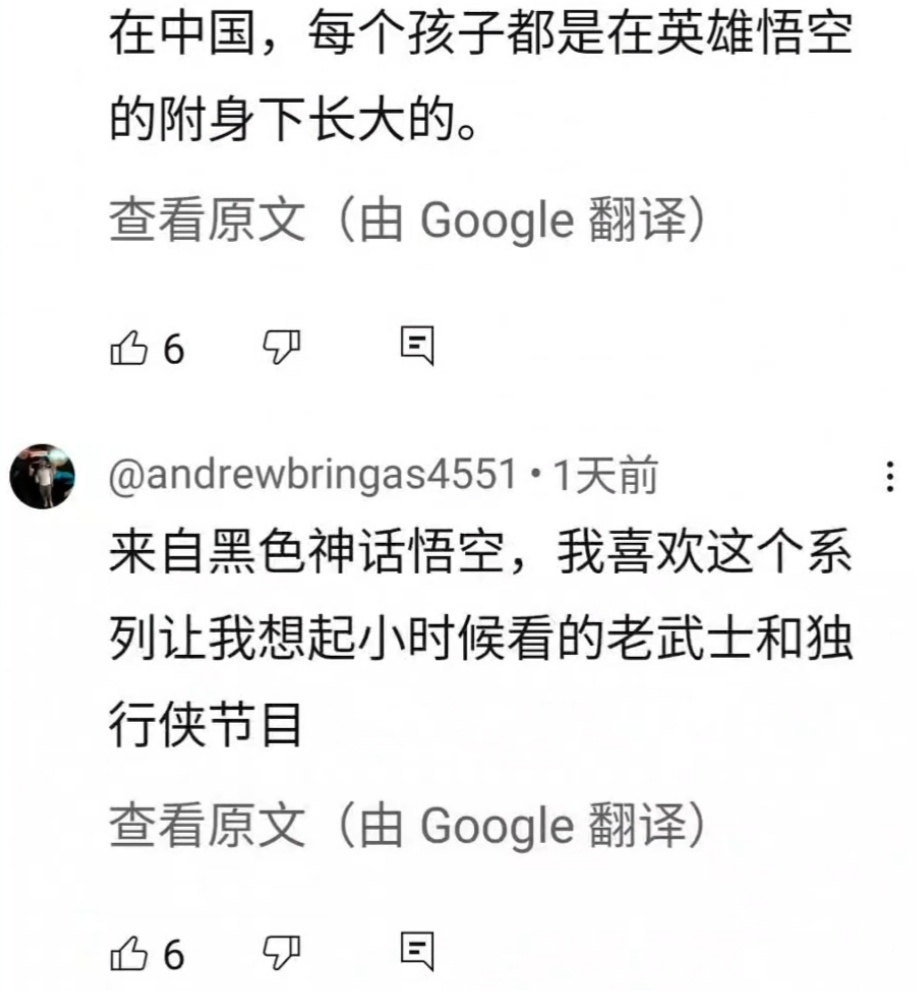This screenshot has width=916, height=991.
Task: Like the top comment about 悟空
Action: click(128, 348)
